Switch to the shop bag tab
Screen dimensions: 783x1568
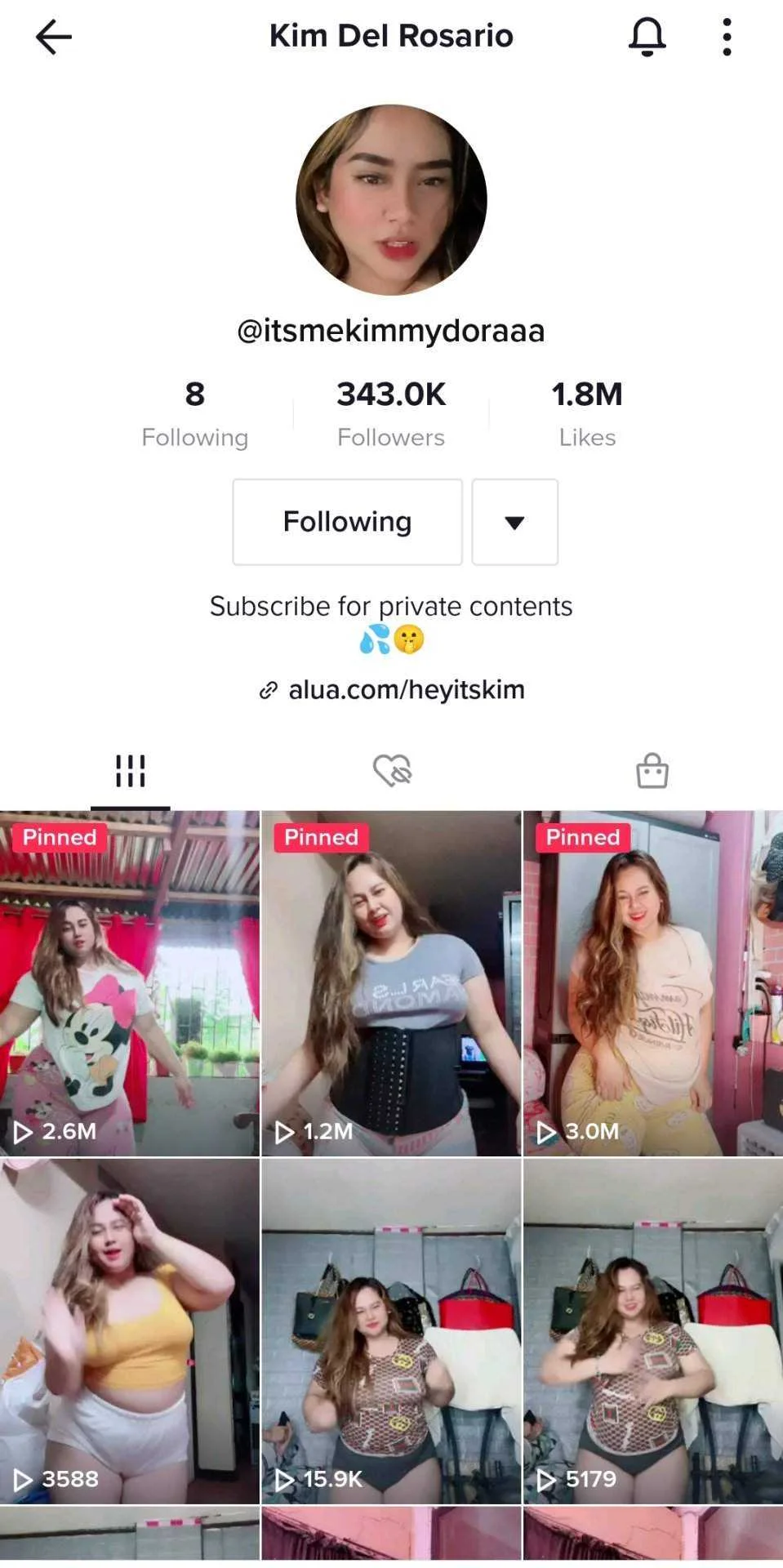[x=652, y=771]
